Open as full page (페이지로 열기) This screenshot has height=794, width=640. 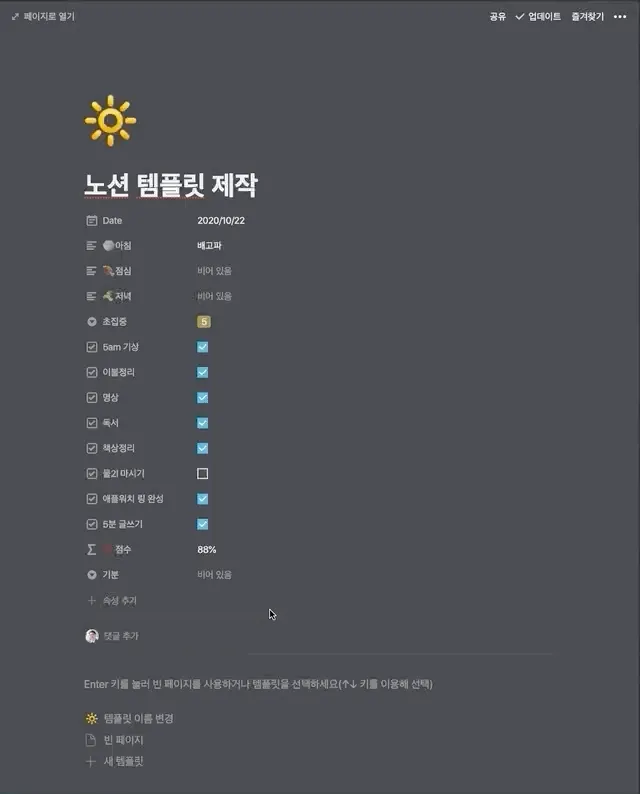point(42,17)
